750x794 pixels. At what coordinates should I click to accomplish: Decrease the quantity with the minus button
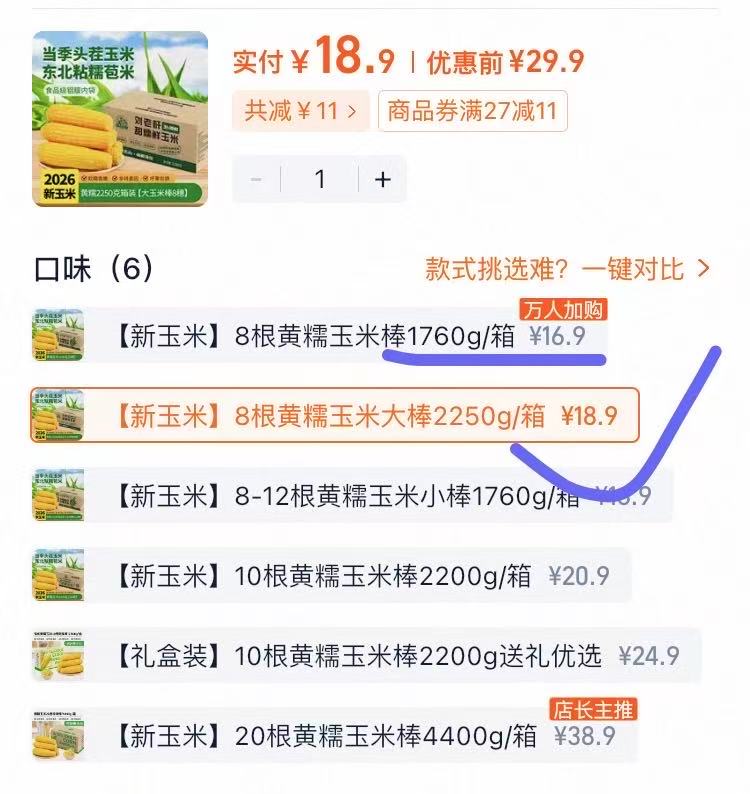(256, 180)
